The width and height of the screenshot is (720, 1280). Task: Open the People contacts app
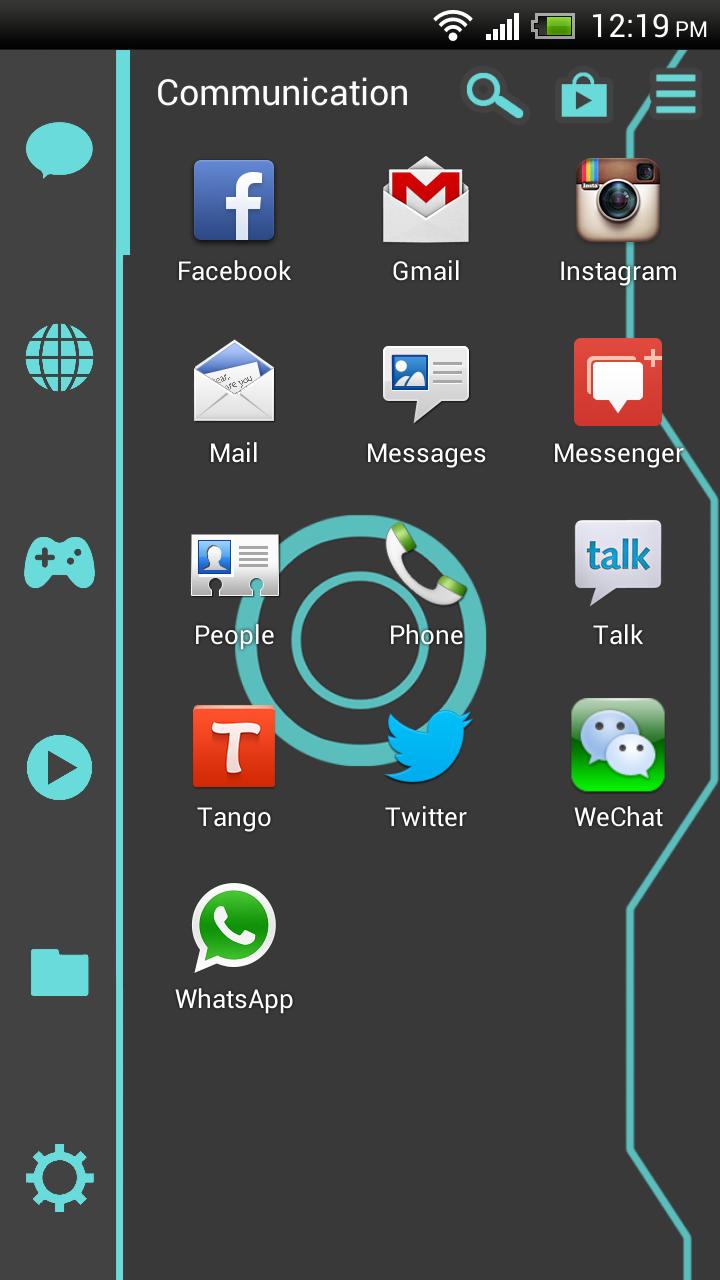(x=234, y=567)
